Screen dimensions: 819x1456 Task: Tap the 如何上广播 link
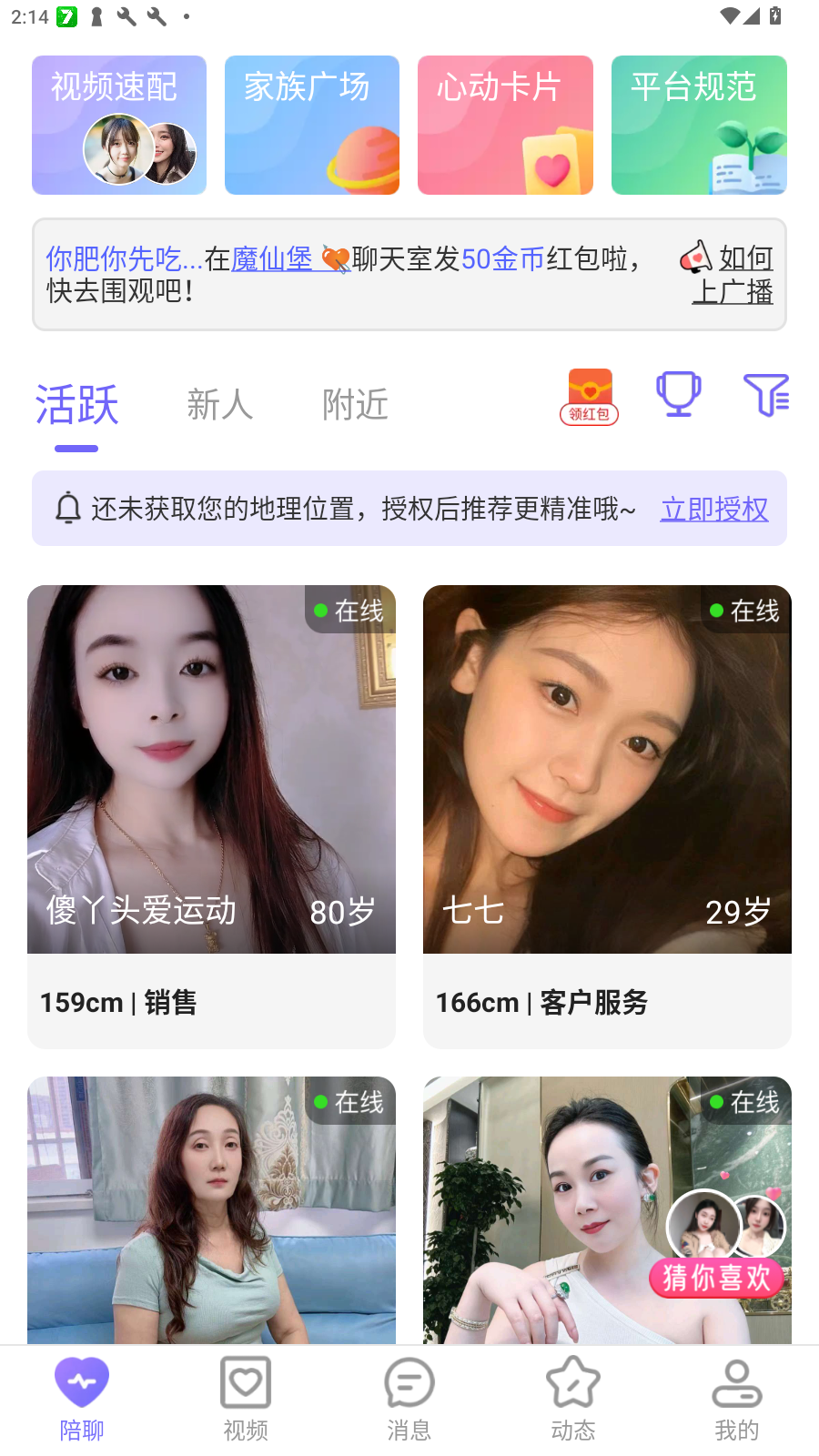click(x=733, y=275)
